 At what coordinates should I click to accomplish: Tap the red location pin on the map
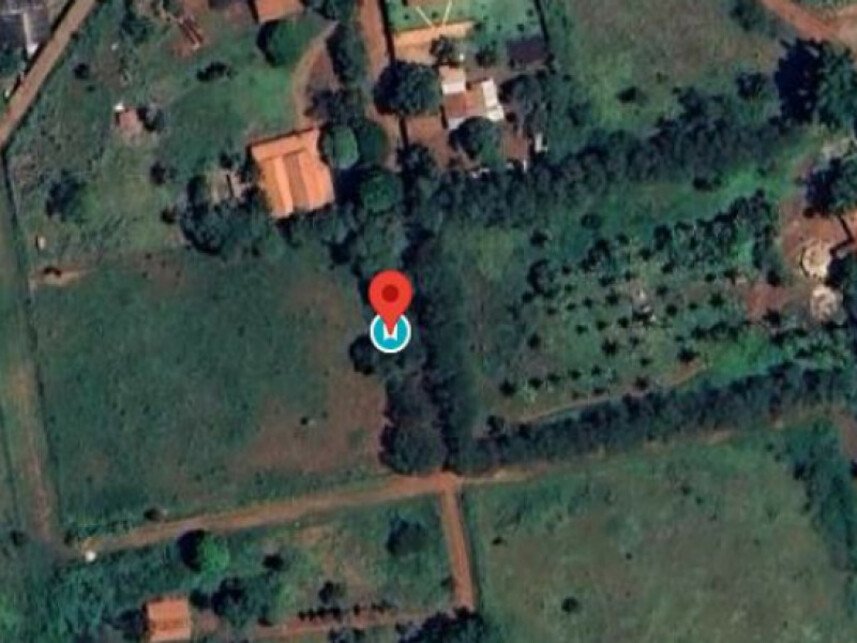[x=390, y=296]
